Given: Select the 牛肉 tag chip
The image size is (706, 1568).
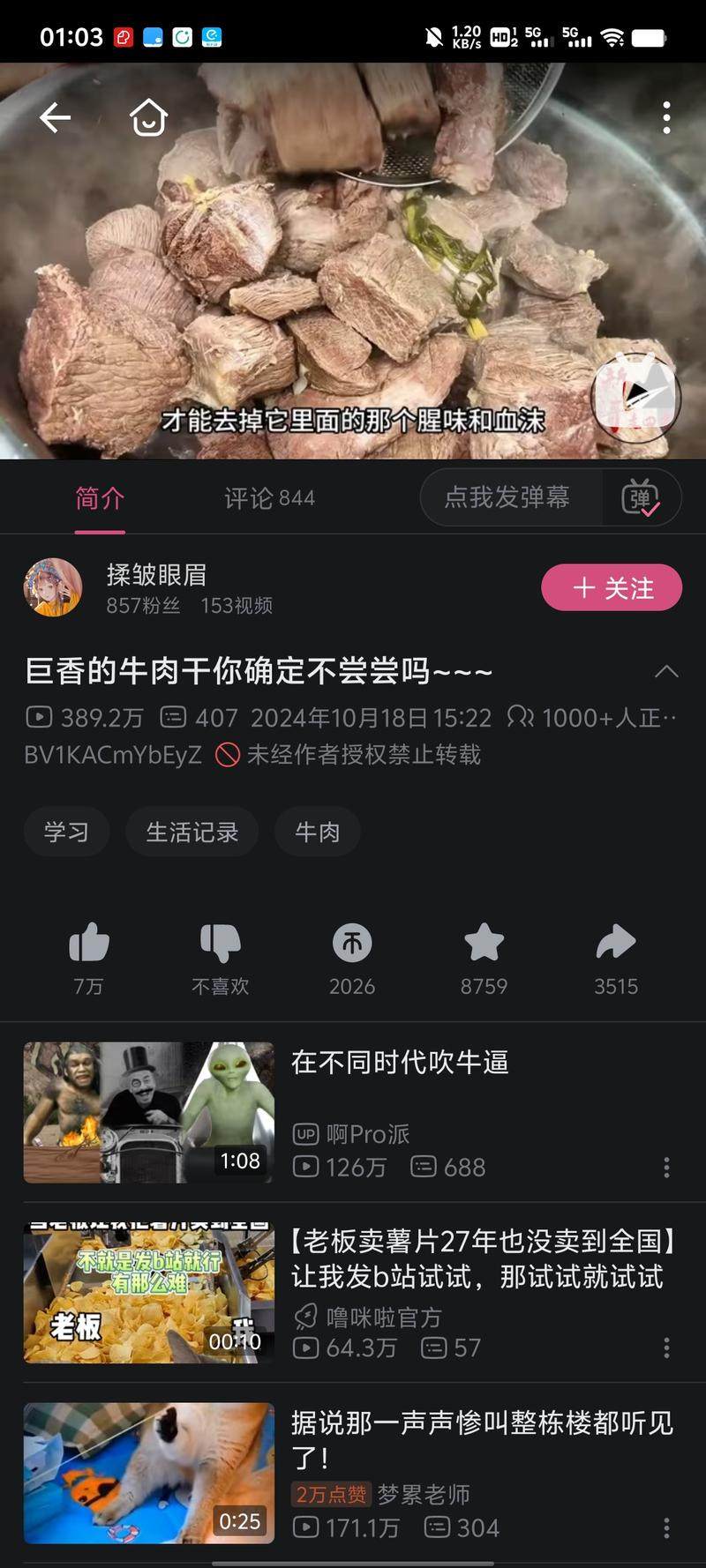Looking at the screenshot, I should point(317,832).
